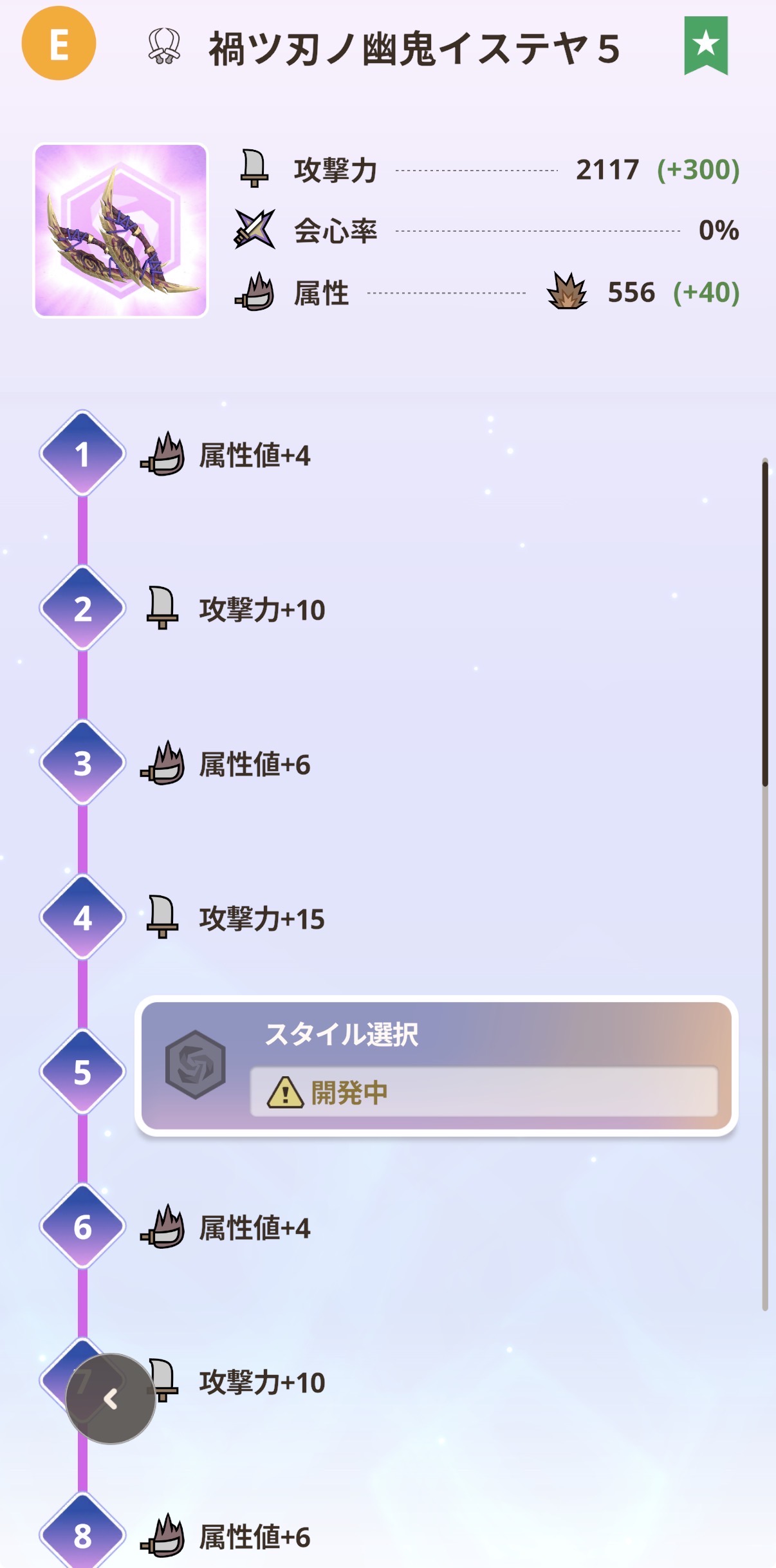Open the スタイル選択 card
Viewport: 776px width, 1568px height.
click(436, 1065)
